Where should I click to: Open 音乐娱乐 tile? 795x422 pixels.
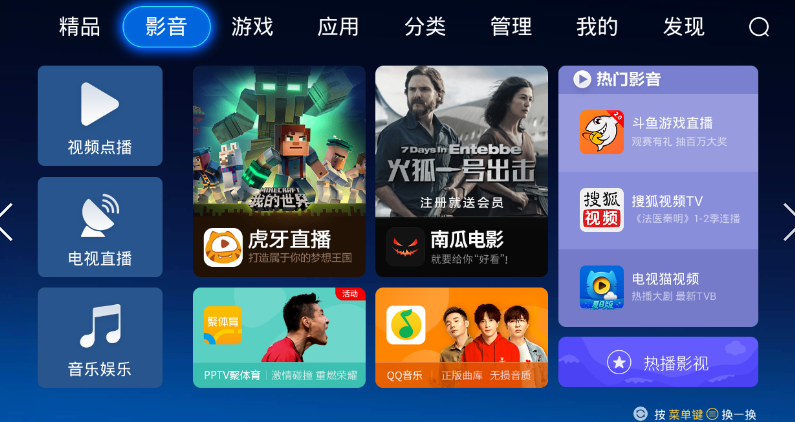100,338
